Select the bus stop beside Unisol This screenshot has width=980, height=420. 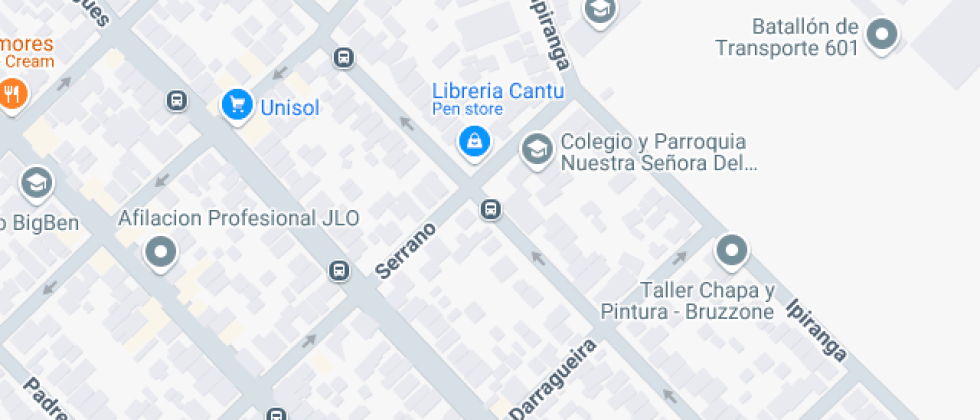click(x=177, y=100)
